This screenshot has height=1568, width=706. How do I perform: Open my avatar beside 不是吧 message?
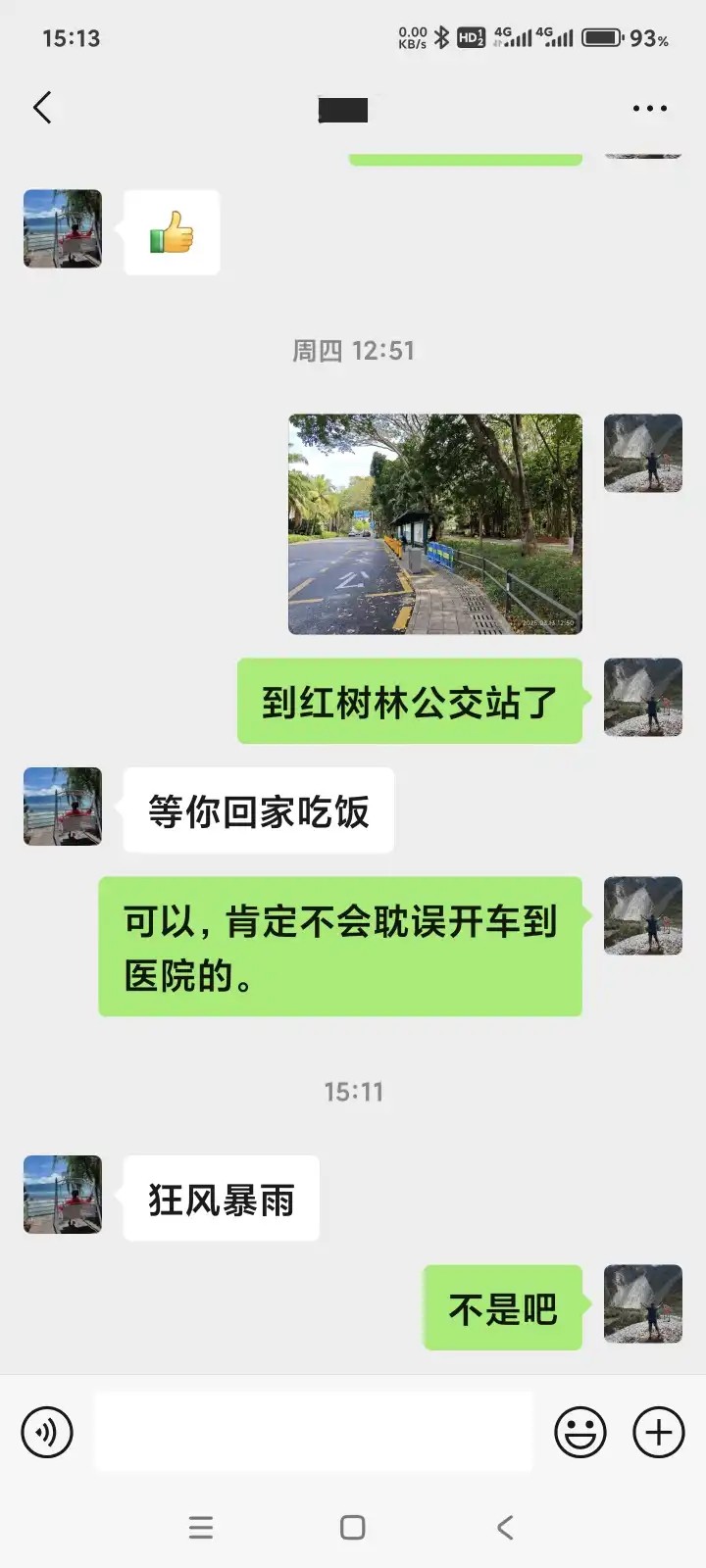tap(643, 1303)
